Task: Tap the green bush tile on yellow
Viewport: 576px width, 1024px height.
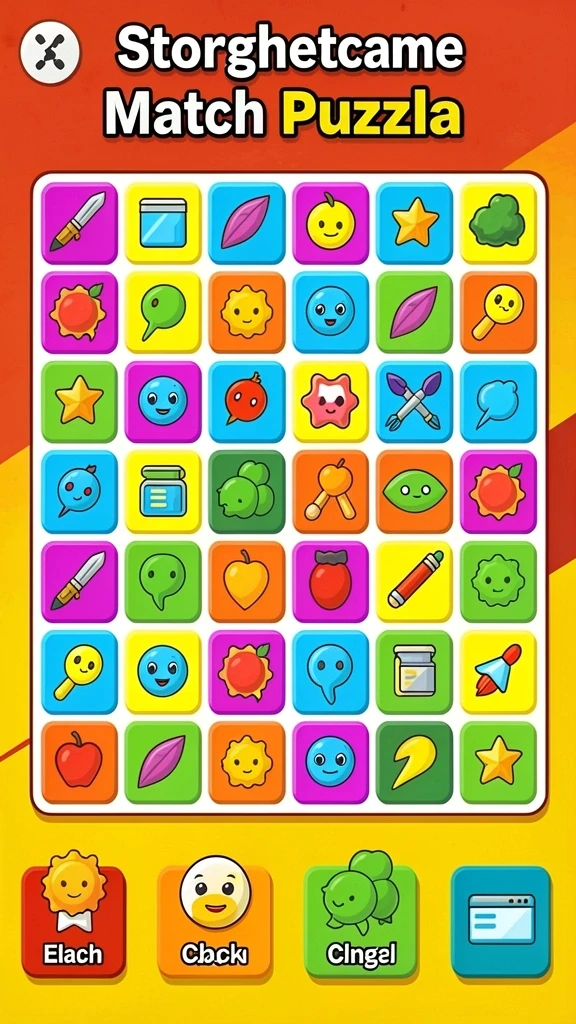Action: pos(498,222)
